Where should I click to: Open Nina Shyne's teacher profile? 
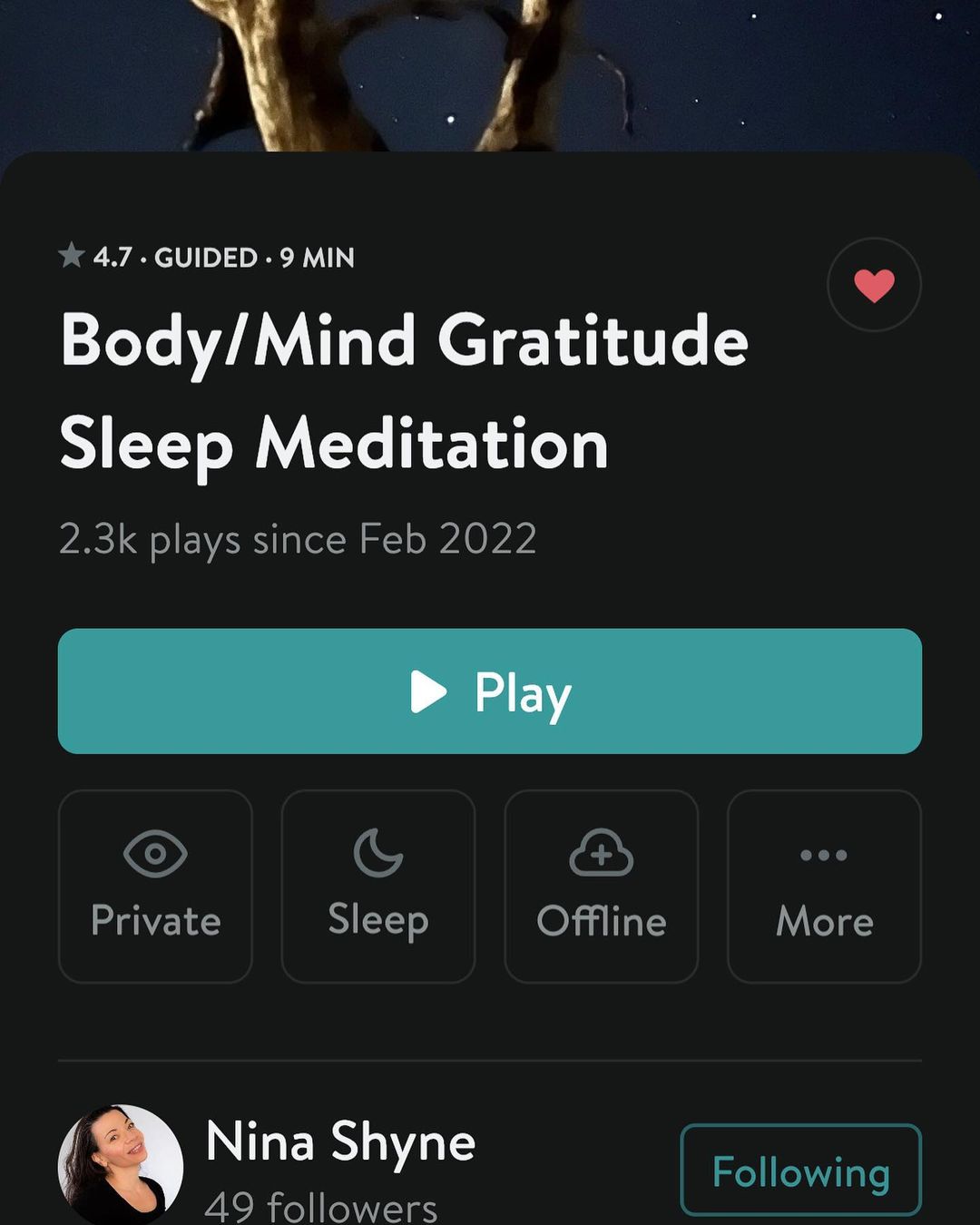tap(339, 1142)
